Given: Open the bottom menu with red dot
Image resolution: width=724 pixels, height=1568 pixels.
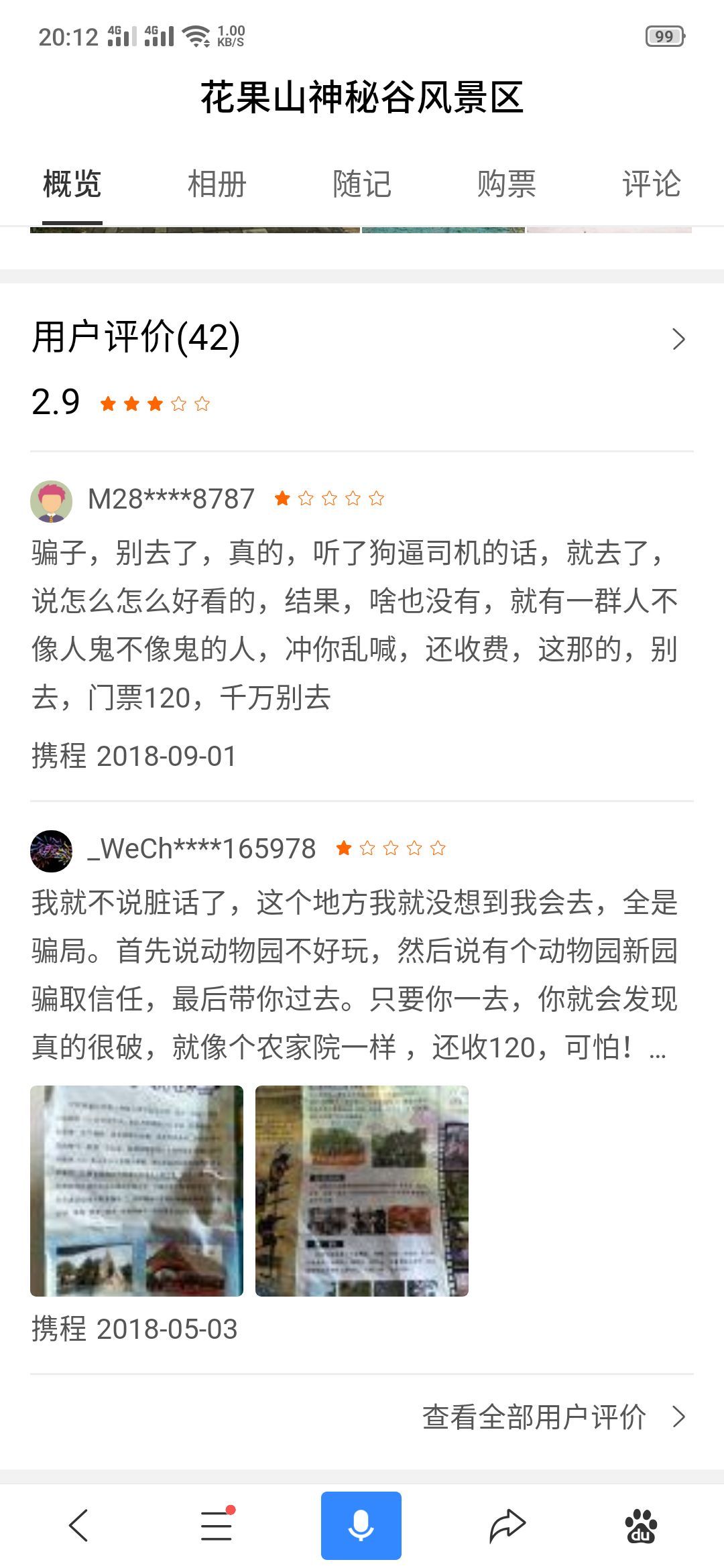Looking at the screenshot, I should (x=217, y=1526).
